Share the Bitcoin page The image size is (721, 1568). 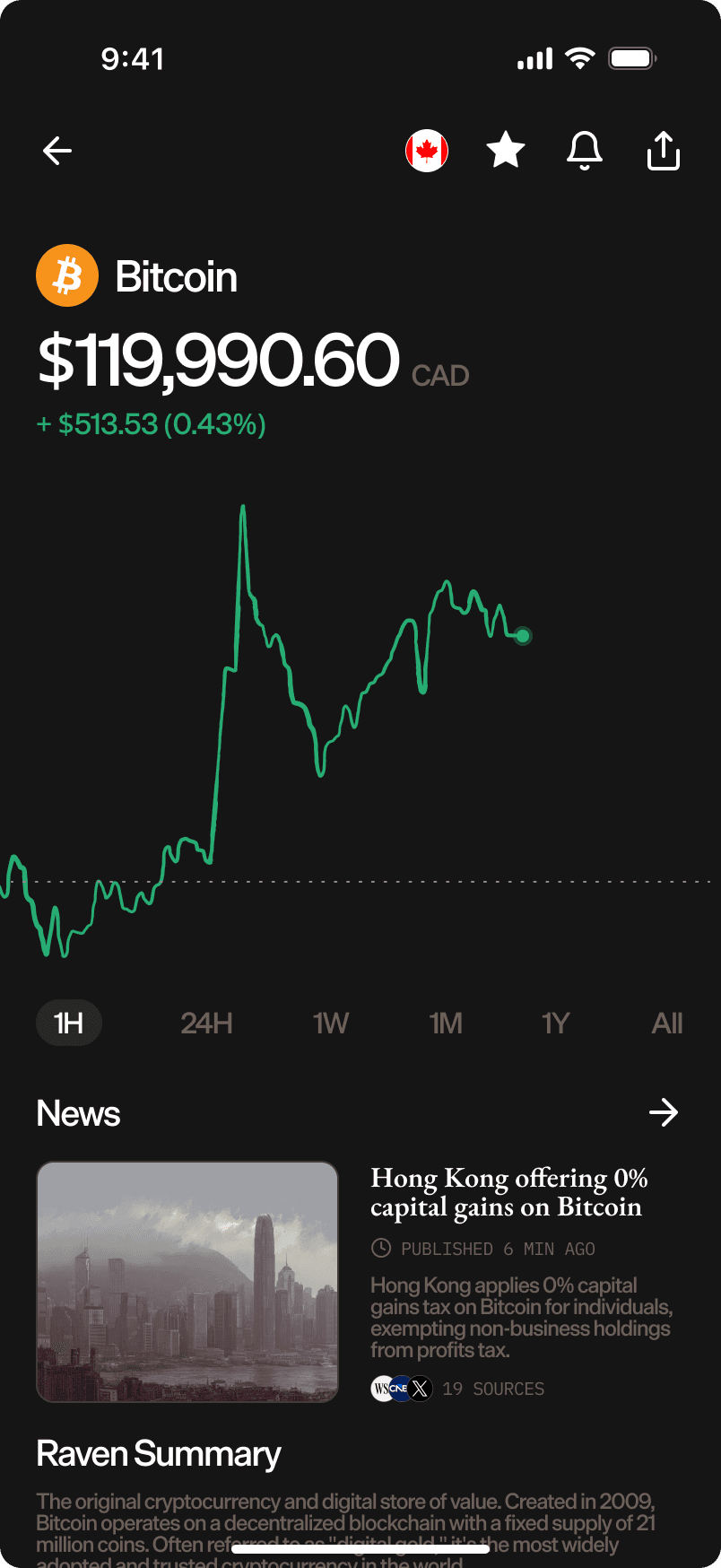(664, 151)
